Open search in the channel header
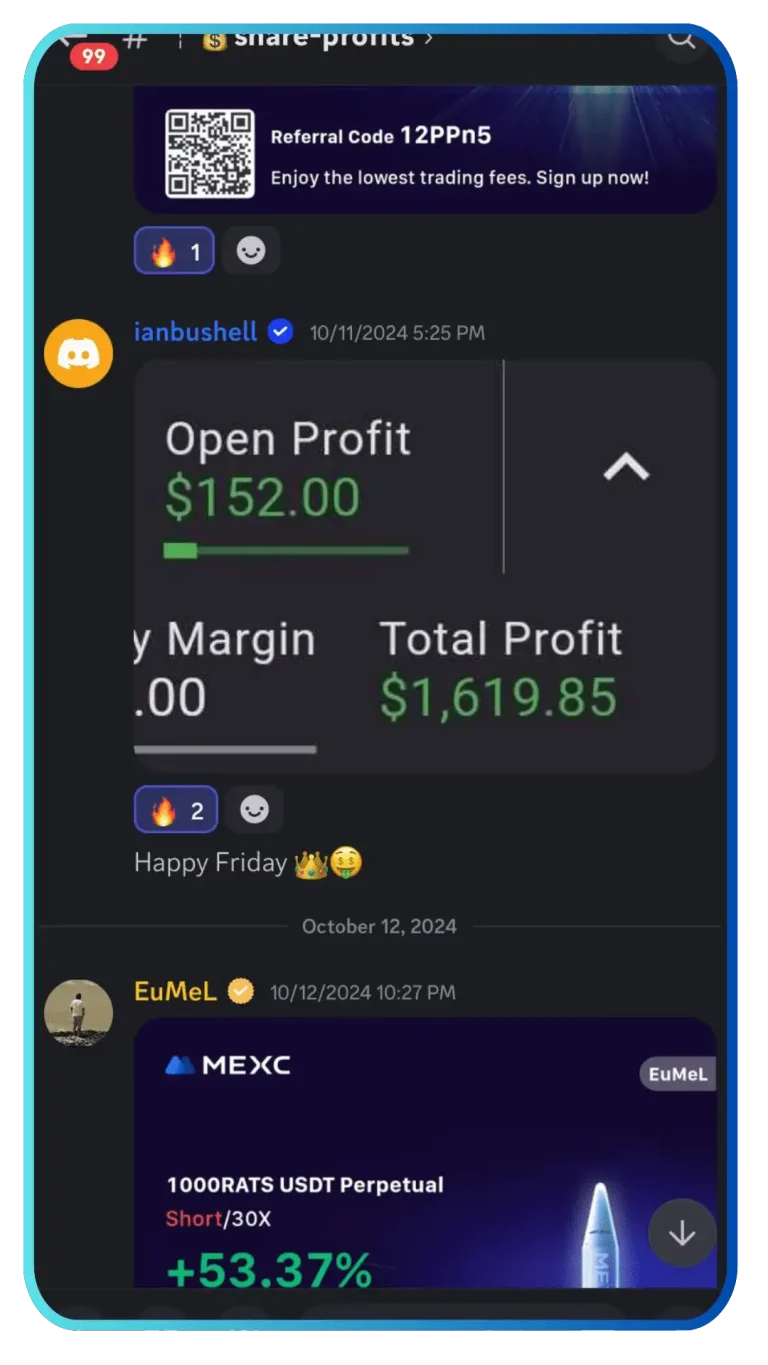Viewport: 768px width, 1365px height. (681, 38)
